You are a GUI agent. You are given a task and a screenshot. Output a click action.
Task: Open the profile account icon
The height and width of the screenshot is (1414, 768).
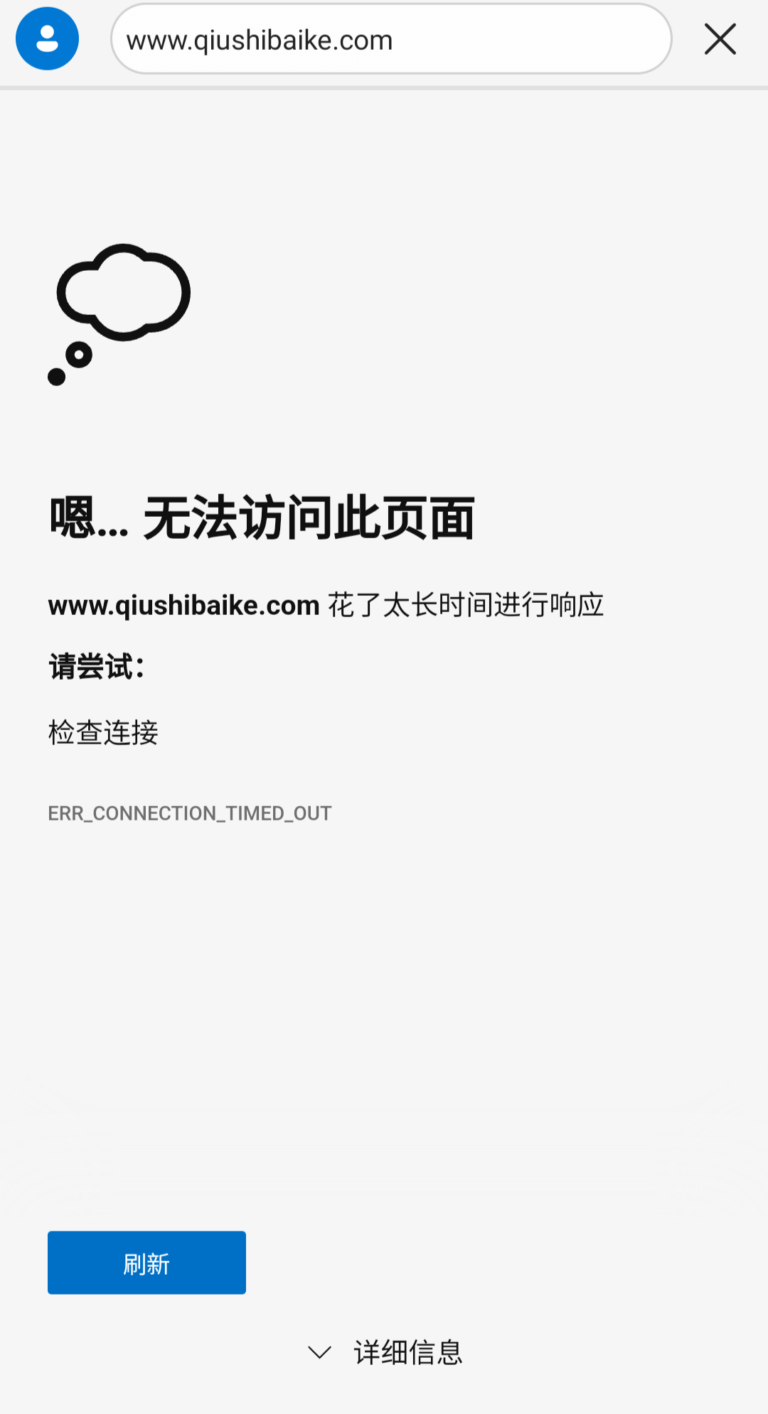(x=47, y=39)
